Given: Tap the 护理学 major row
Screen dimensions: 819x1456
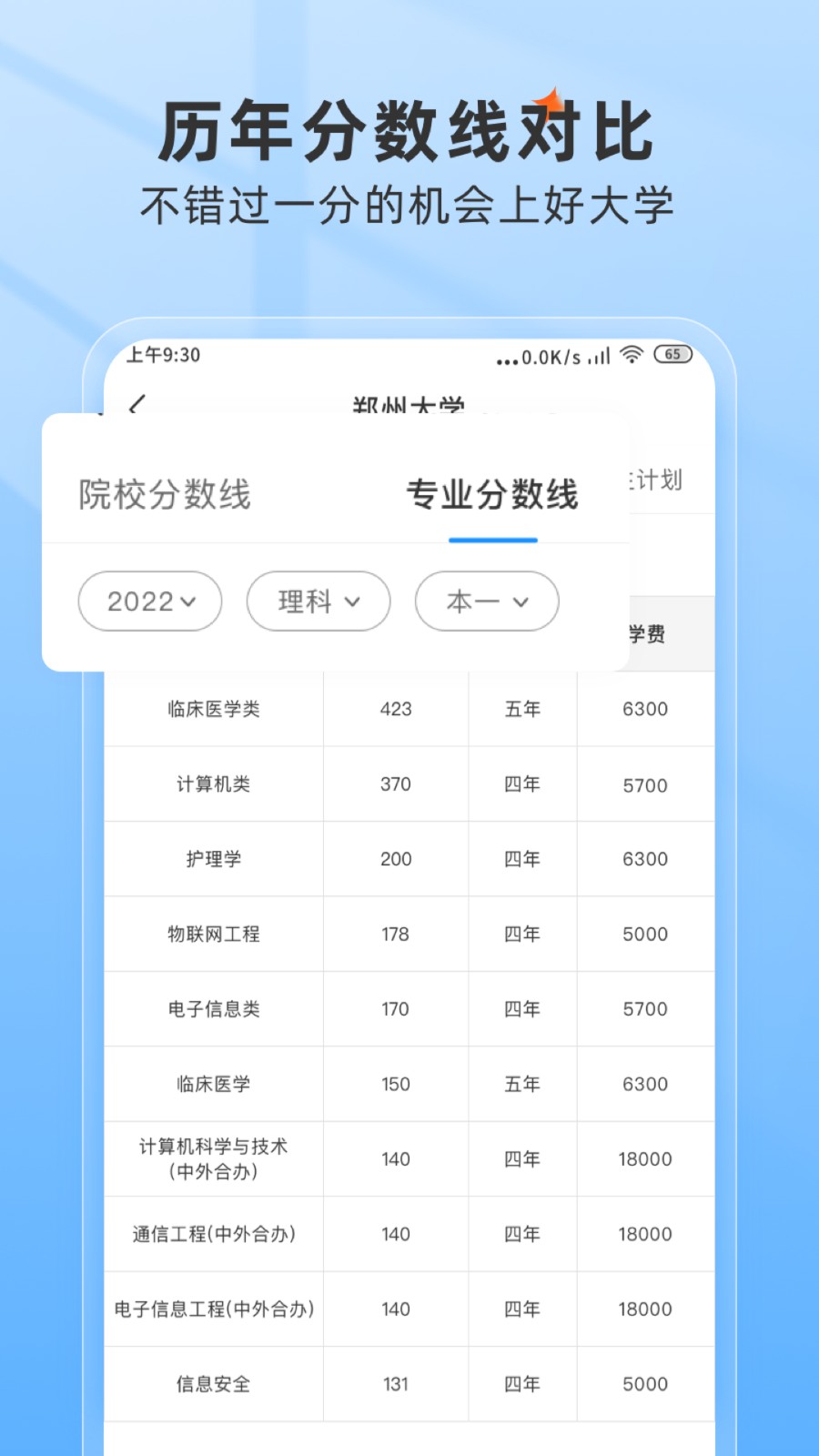Looking at the screenshot, I should point(214,859).
